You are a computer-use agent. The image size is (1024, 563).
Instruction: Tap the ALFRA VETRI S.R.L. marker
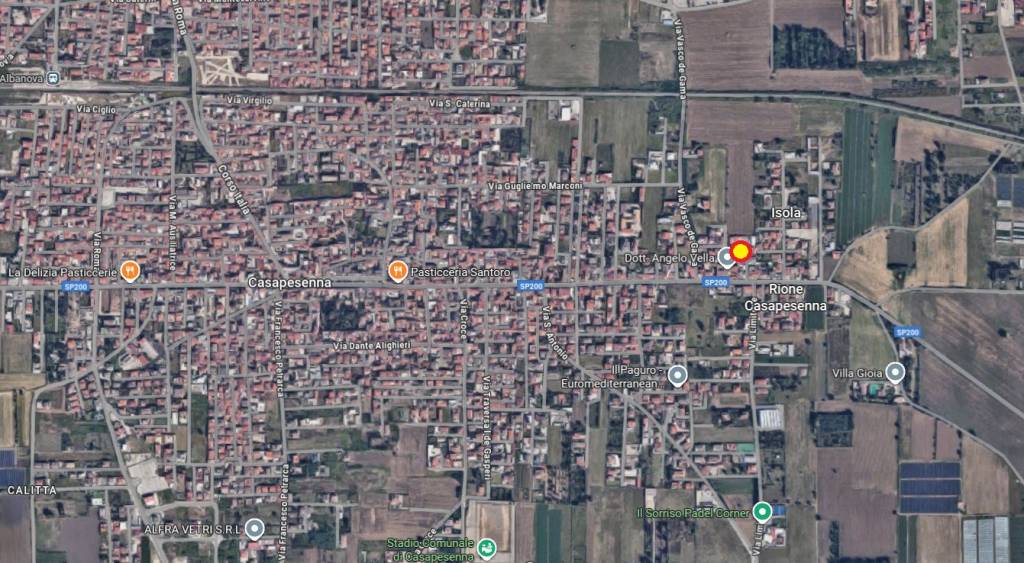point(255,529)
